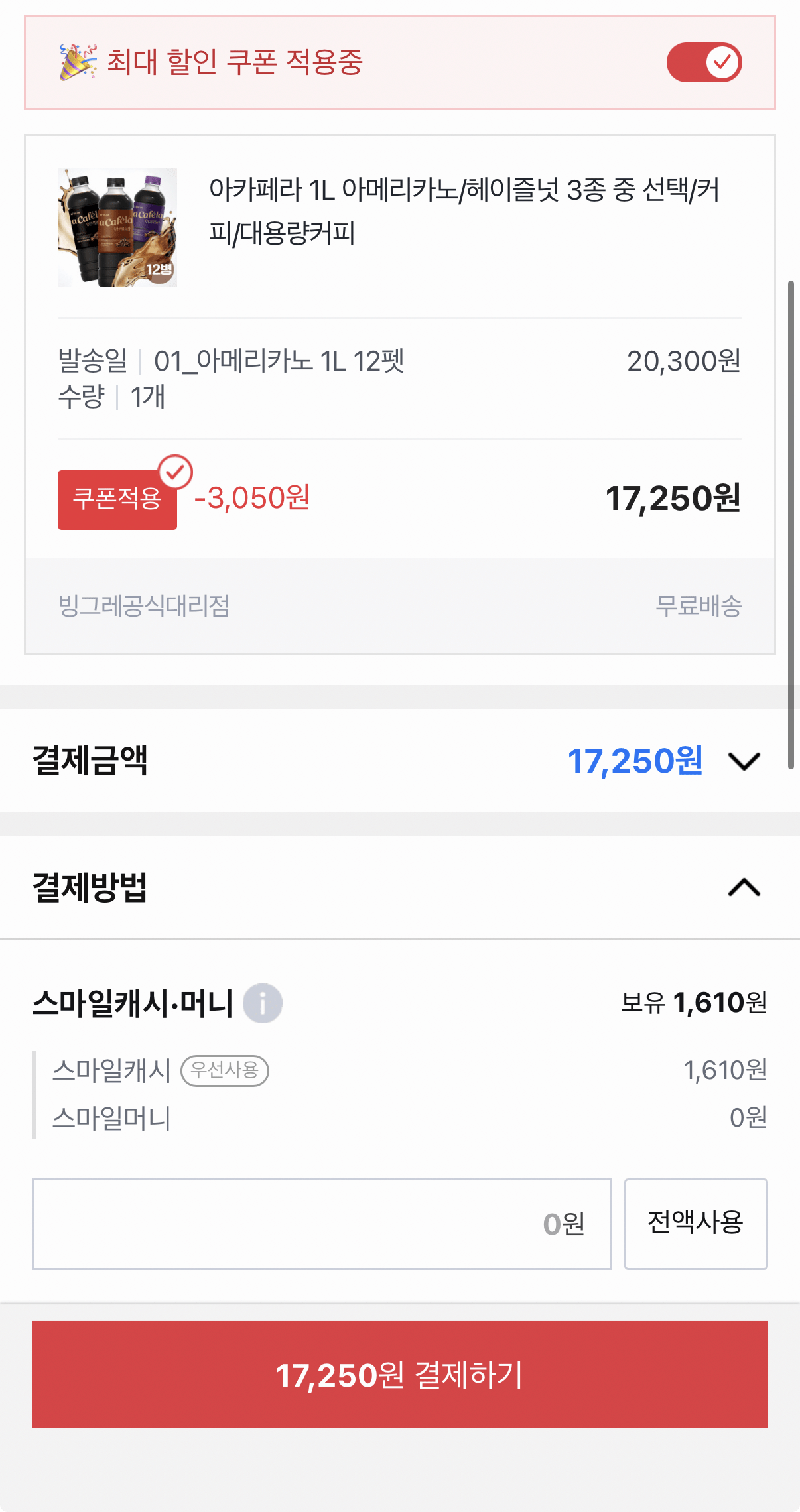Select the 빙그레공식대리점 seller name

[x=143, y=604]
